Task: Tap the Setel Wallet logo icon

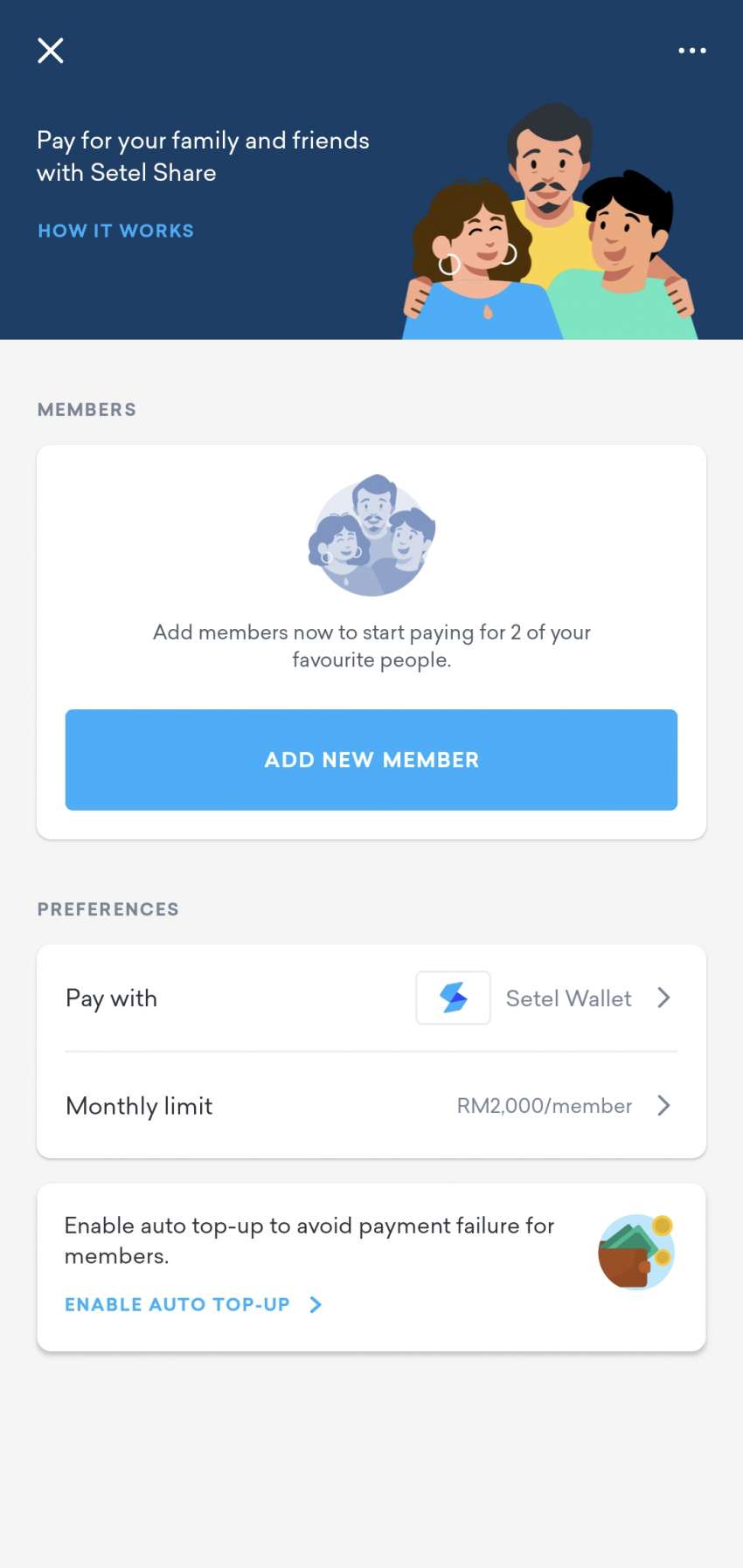Action: [453, 998]
